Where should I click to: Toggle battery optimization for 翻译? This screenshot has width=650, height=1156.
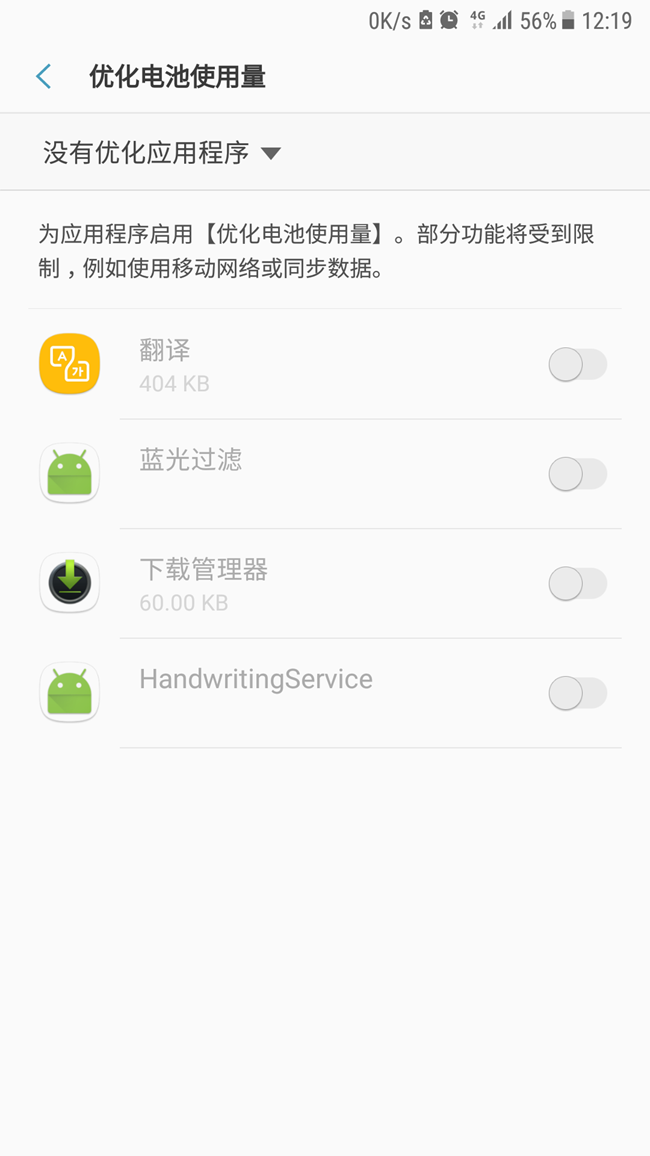pyautogui.click(x=577, y=365)
